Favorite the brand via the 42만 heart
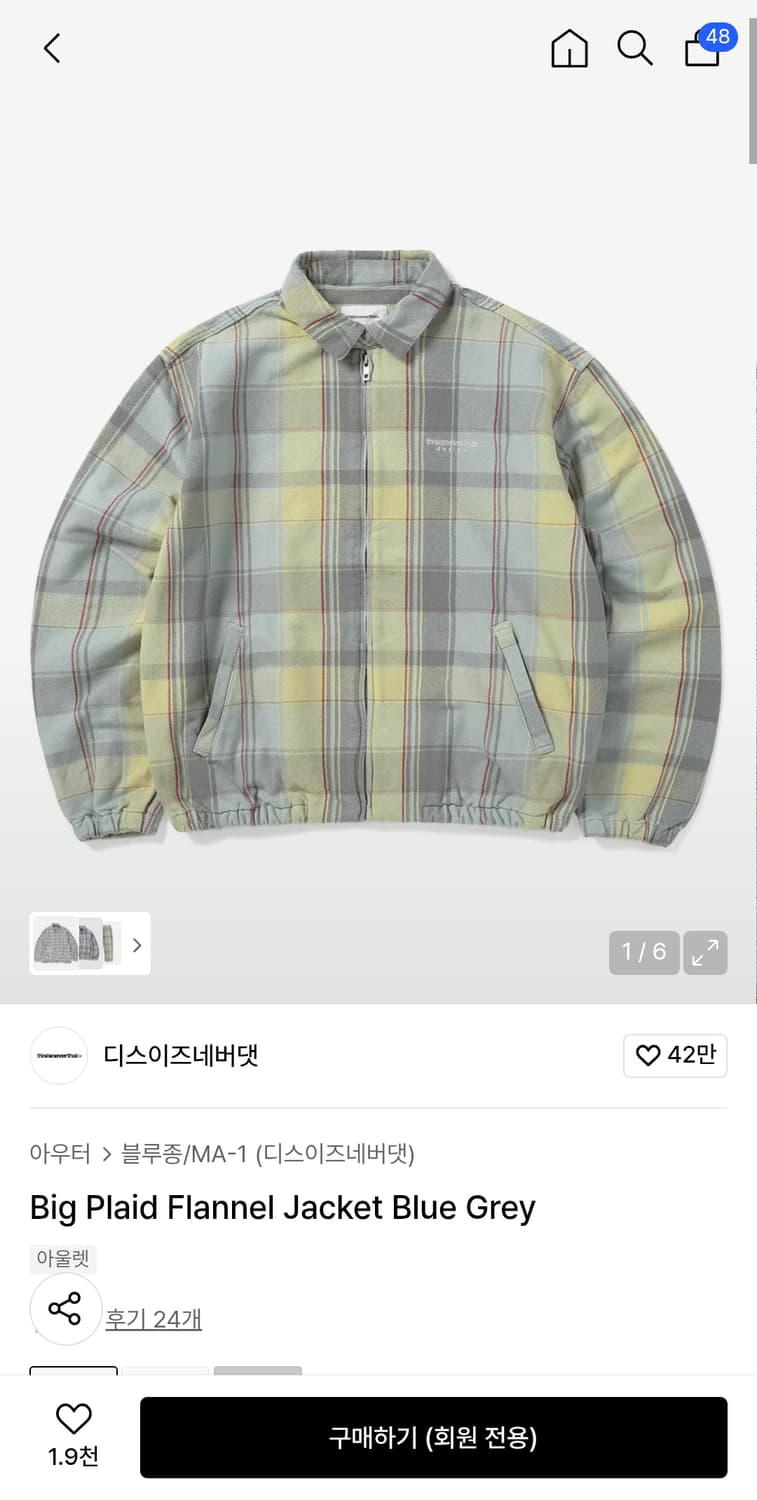The height and width of the screenshot is (1500, 757). [675, 1055]
